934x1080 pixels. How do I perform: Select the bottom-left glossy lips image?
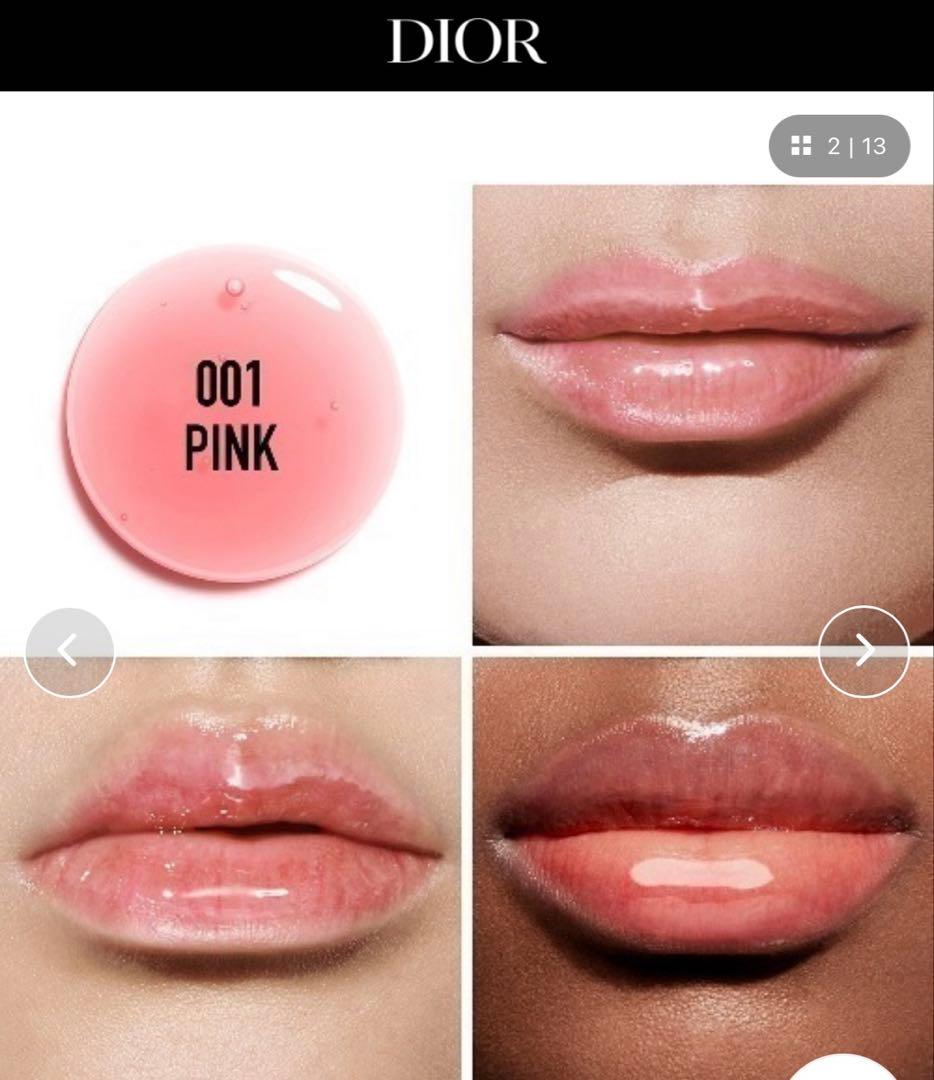click(230, 860)
